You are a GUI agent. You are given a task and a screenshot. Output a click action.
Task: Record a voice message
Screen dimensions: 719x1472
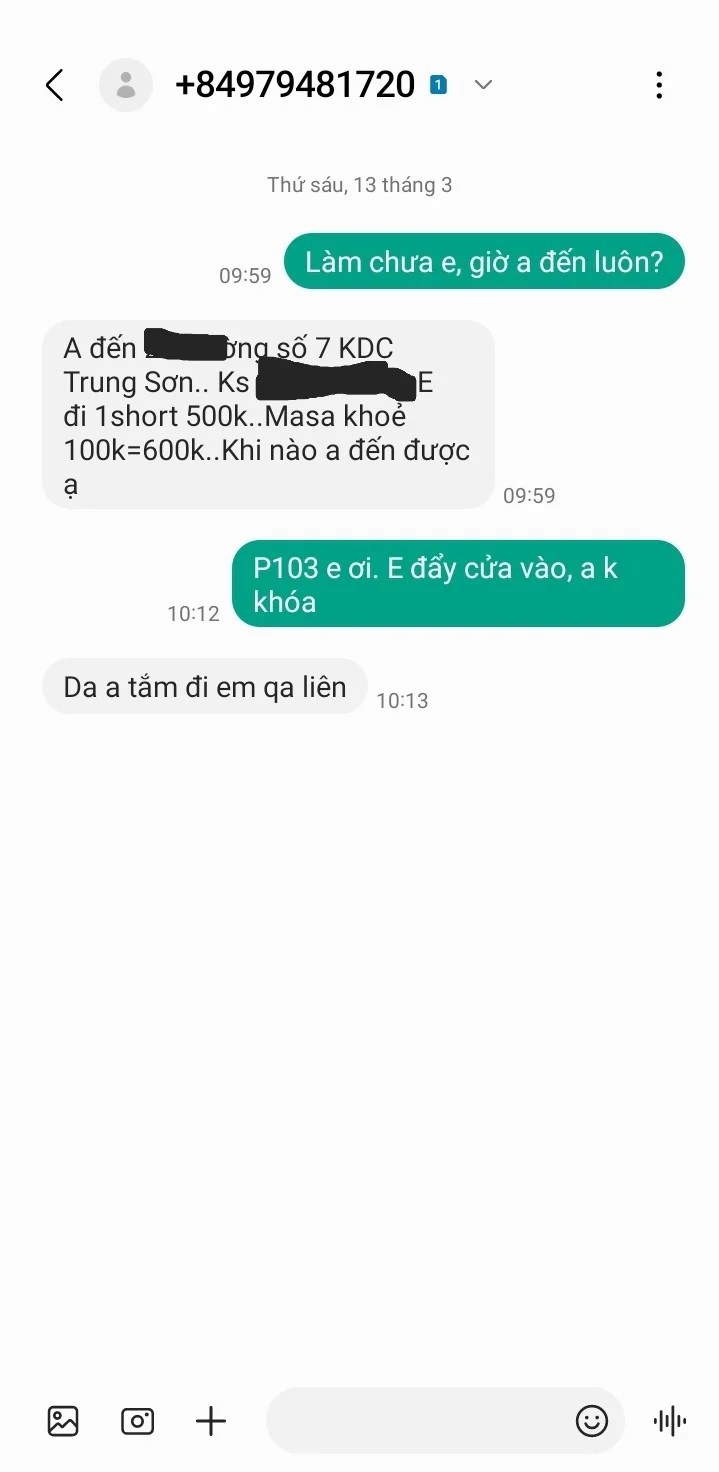669,1421
